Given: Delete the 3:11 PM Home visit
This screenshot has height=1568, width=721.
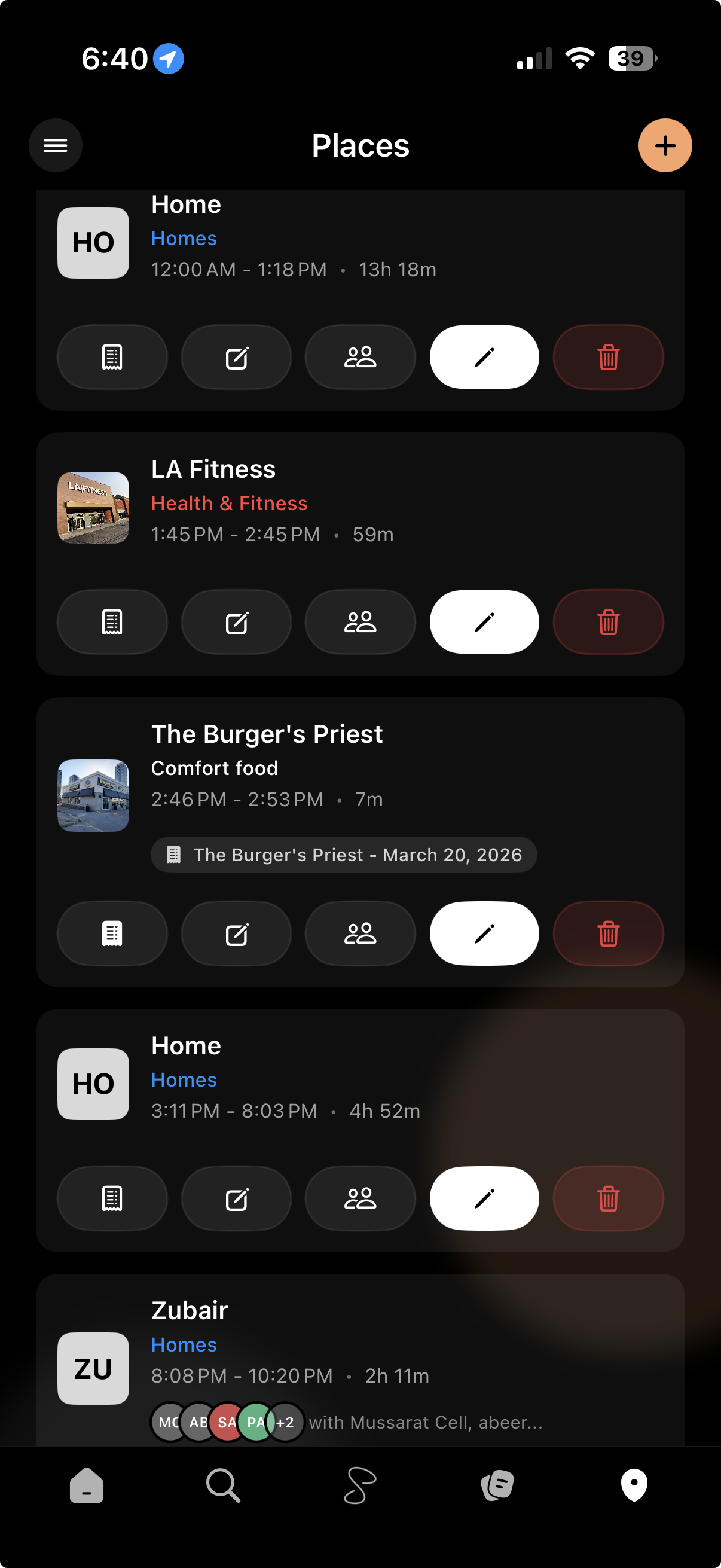Looking at the screenshot, I should 608,1198.
